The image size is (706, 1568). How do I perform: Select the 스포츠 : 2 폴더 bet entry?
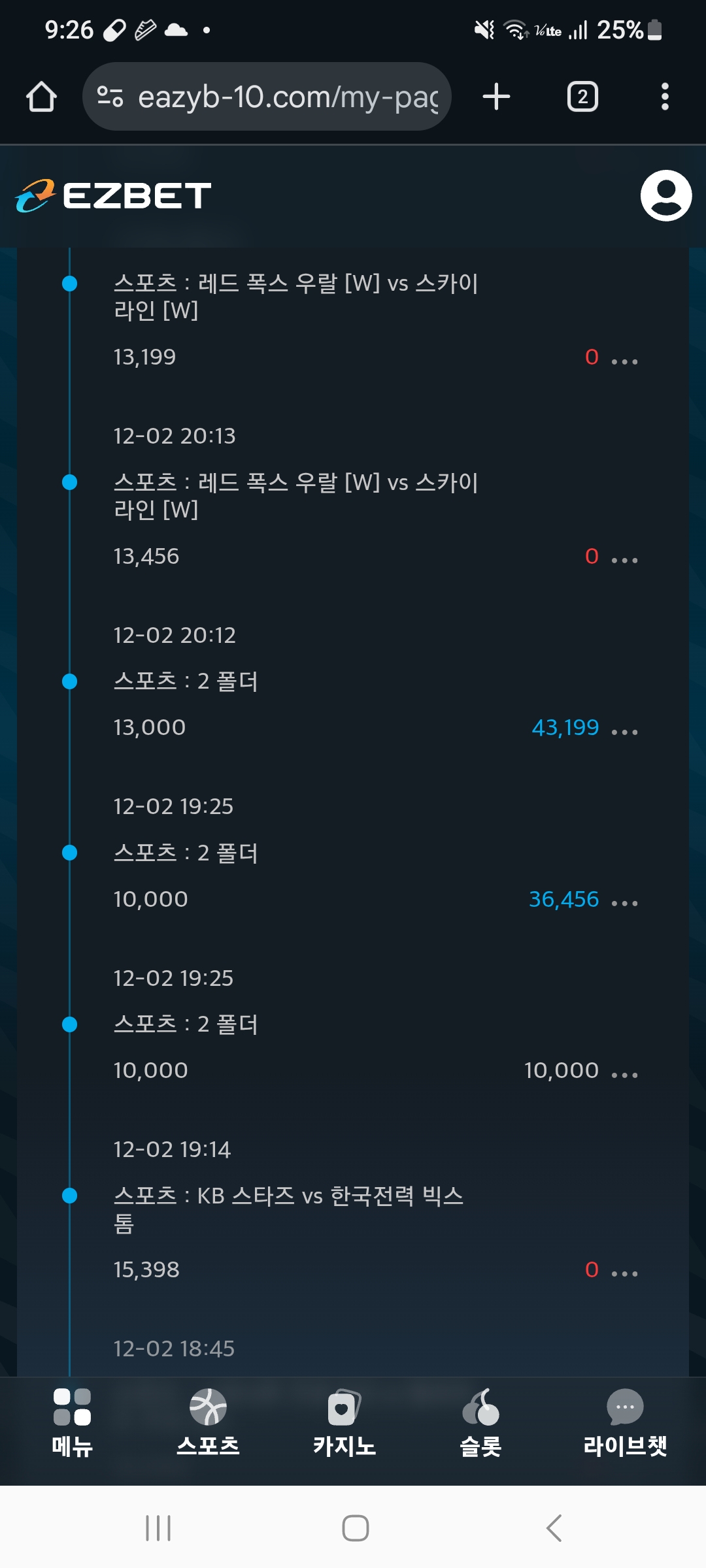coord(185,681)
